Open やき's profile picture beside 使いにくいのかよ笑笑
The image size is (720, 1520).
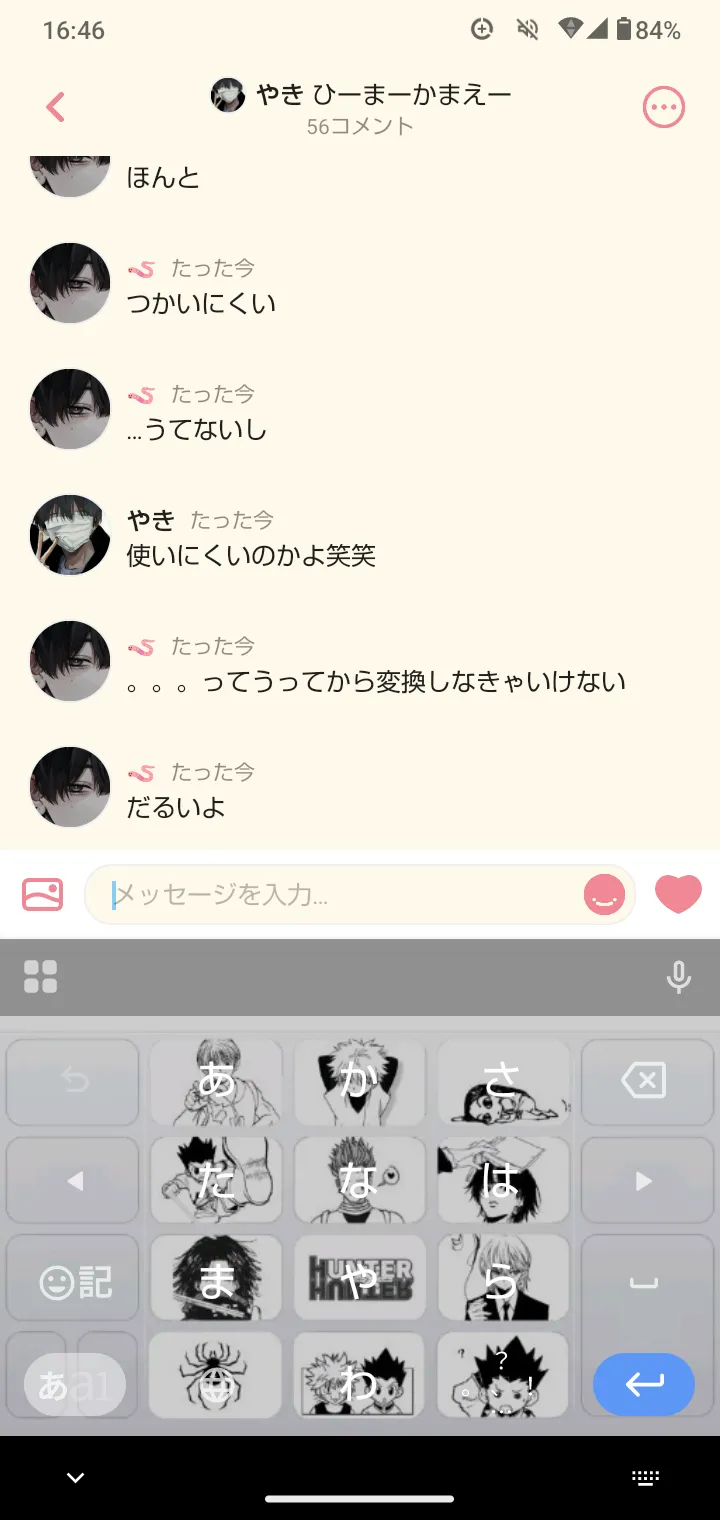point(69,535)
